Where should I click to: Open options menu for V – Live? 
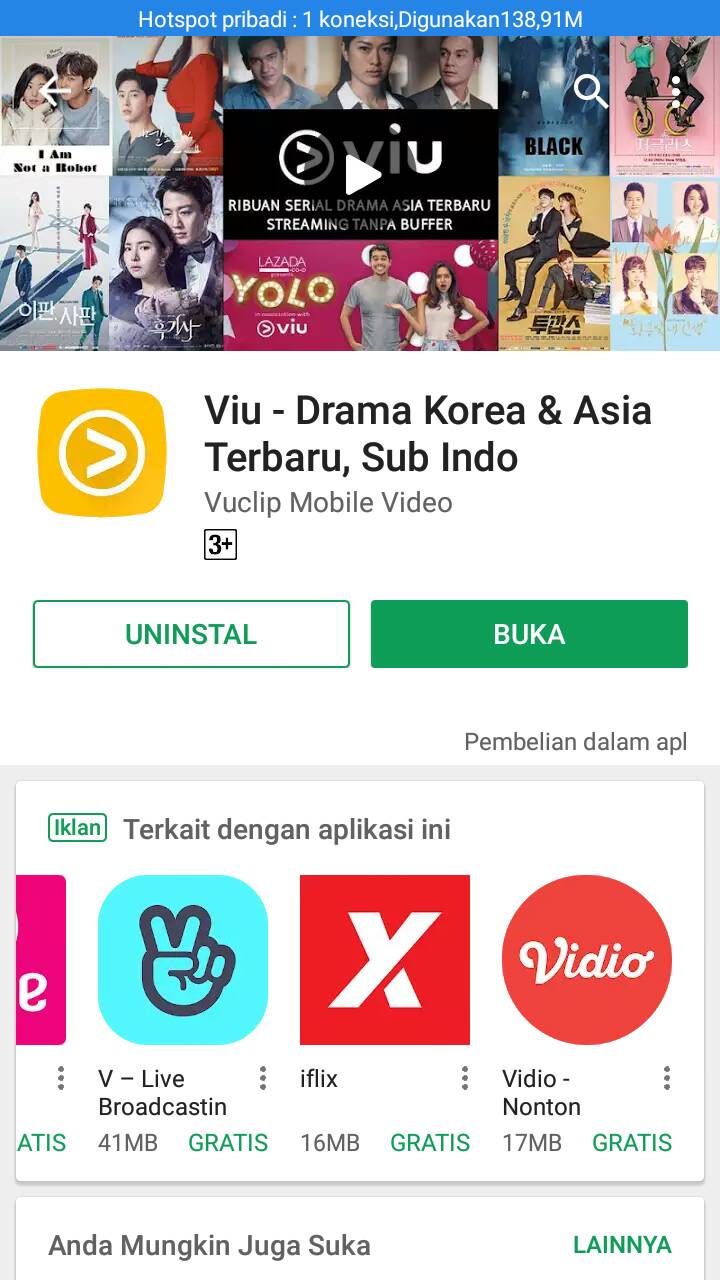(263, 1078)
